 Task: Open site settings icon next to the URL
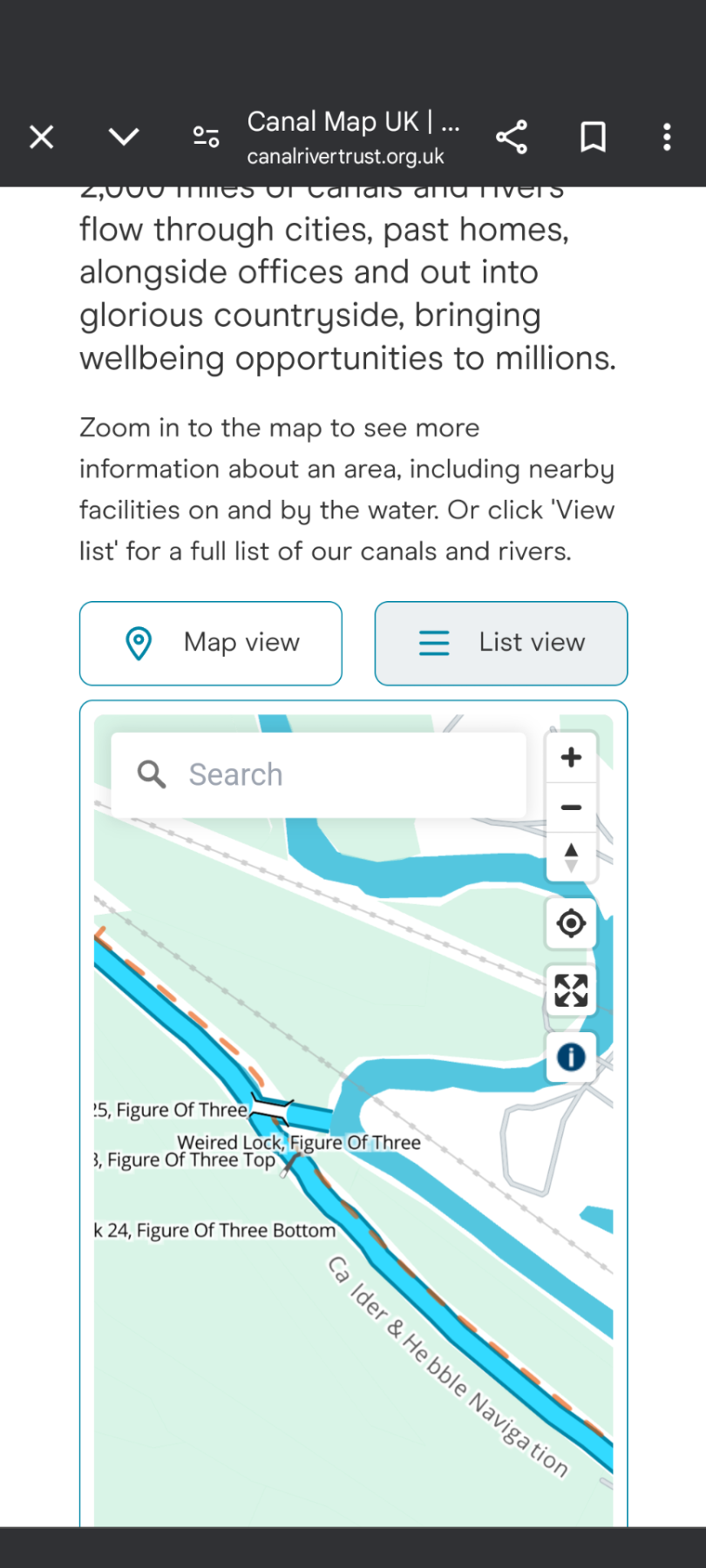coord(206,137)
